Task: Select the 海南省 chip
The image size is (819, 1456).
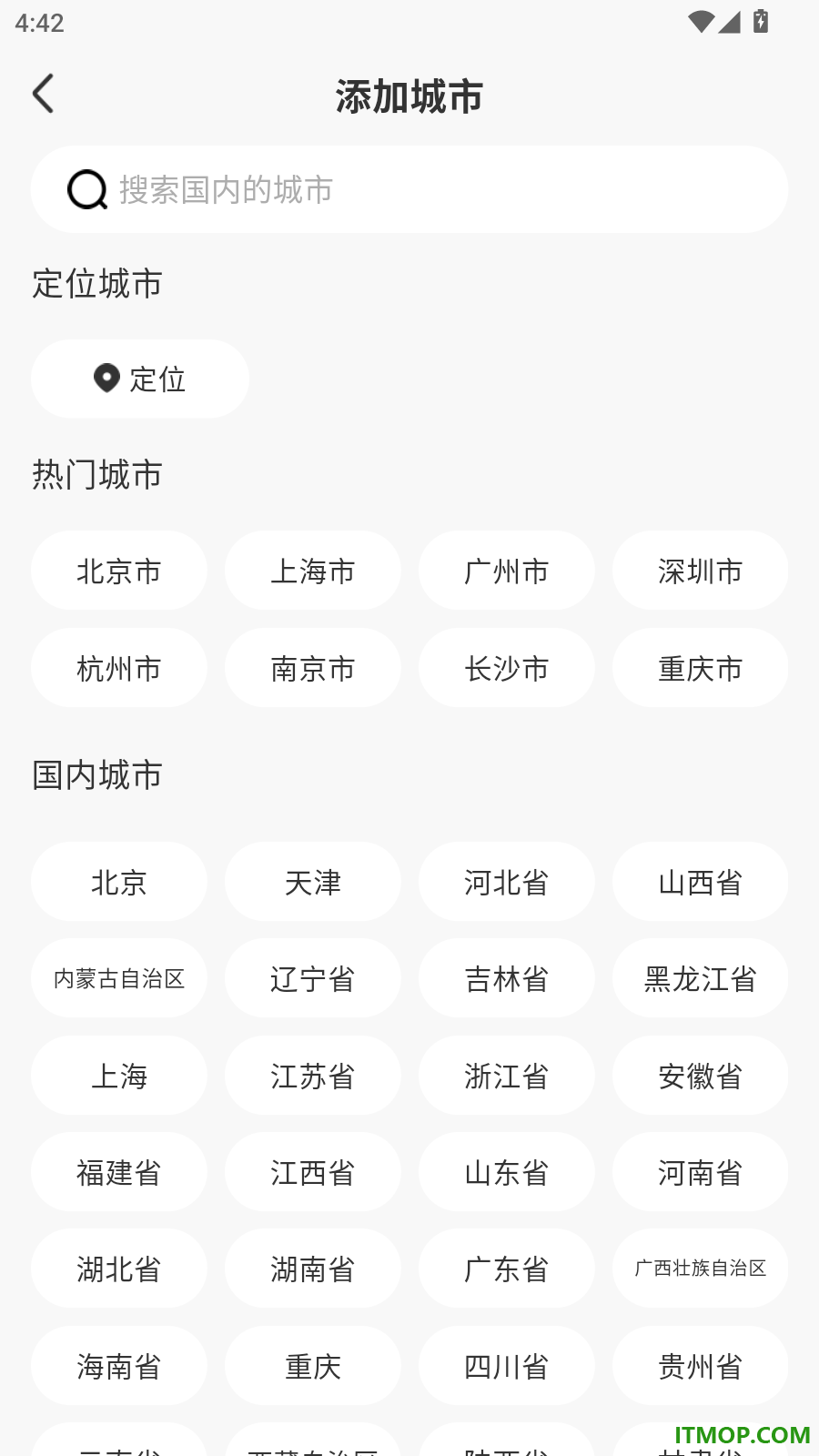Action: pos(119,1366)
